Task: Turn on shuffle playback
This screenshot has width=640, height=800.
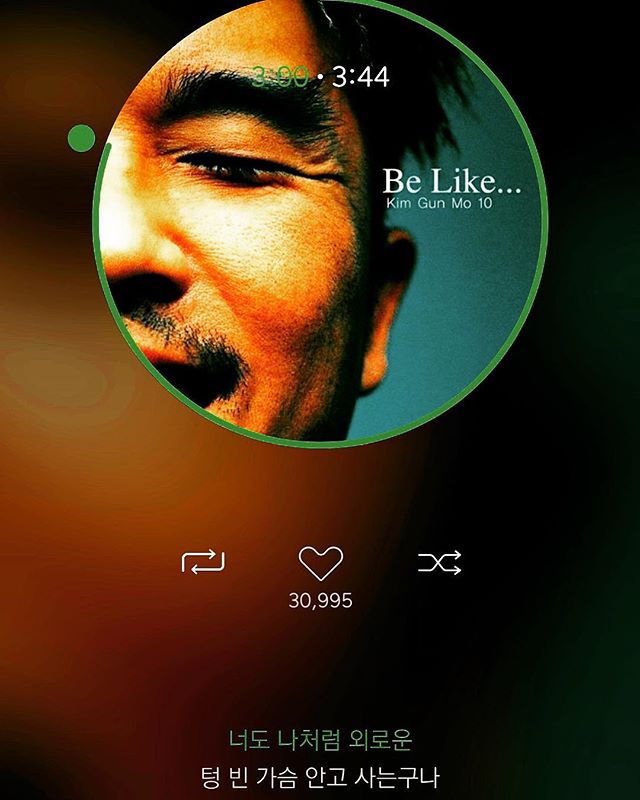Action: point(440,564)
